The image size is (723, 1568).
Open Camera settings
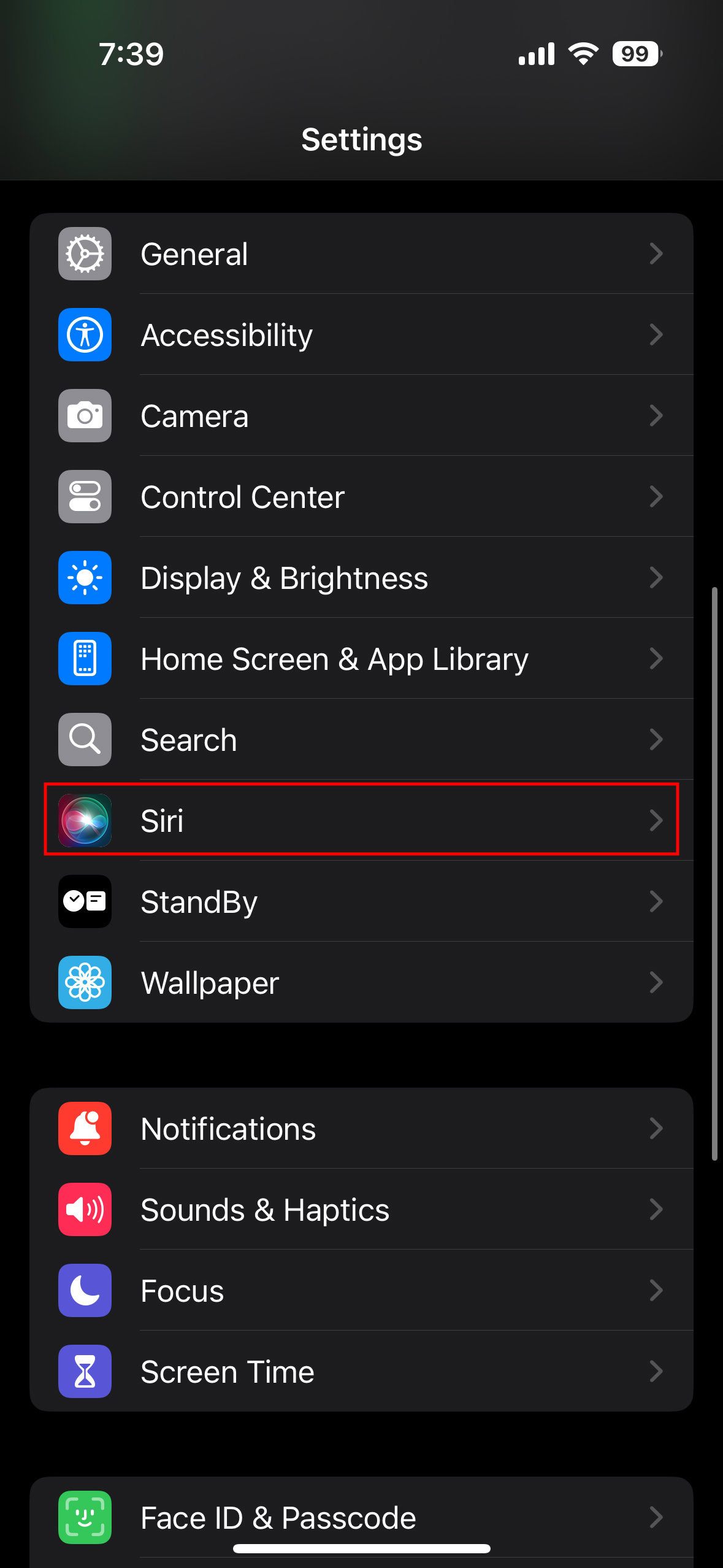point(361,415)
